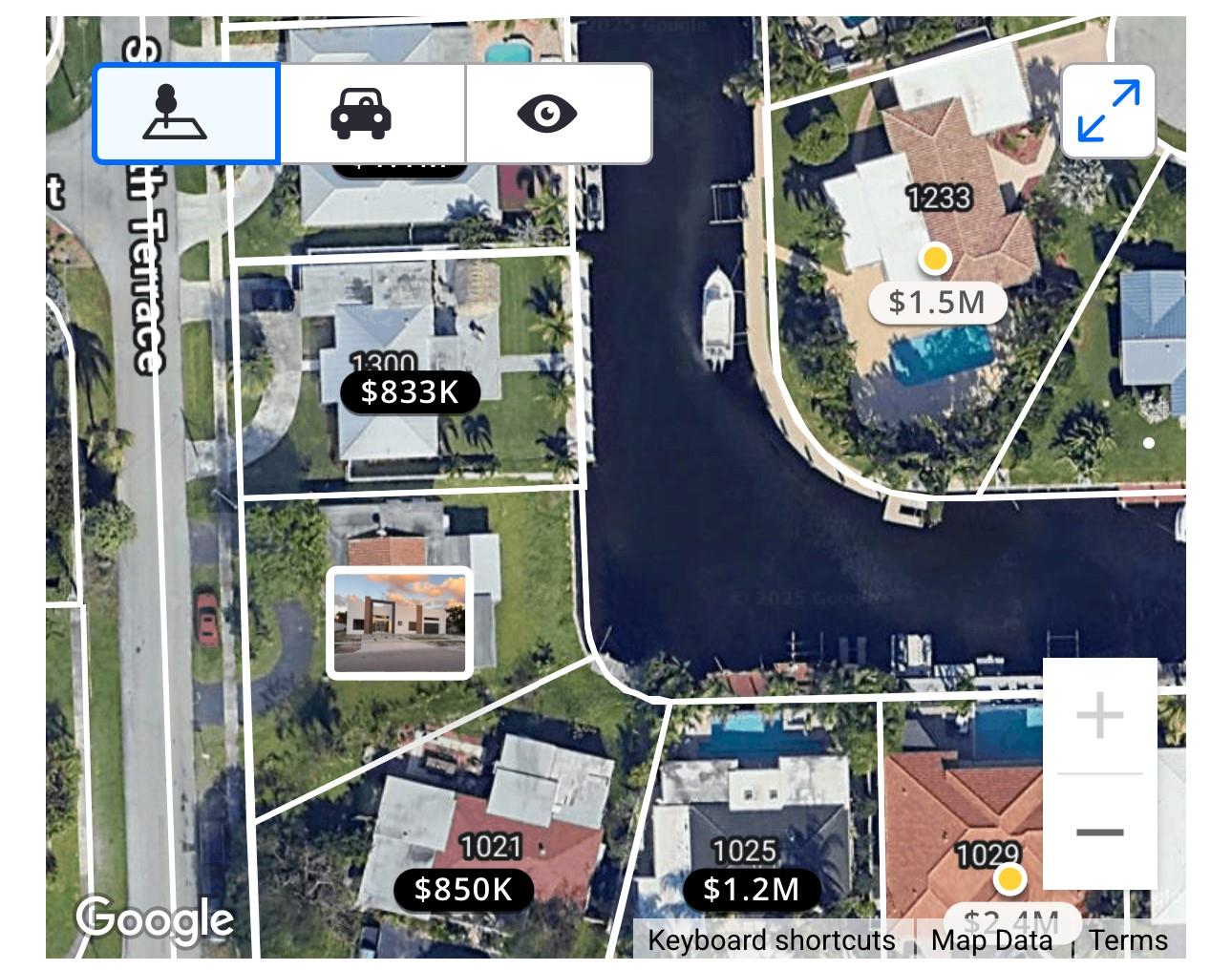1232x970 pixels.
Task: Select the lot view mode
Action: (x=186, y=114)
